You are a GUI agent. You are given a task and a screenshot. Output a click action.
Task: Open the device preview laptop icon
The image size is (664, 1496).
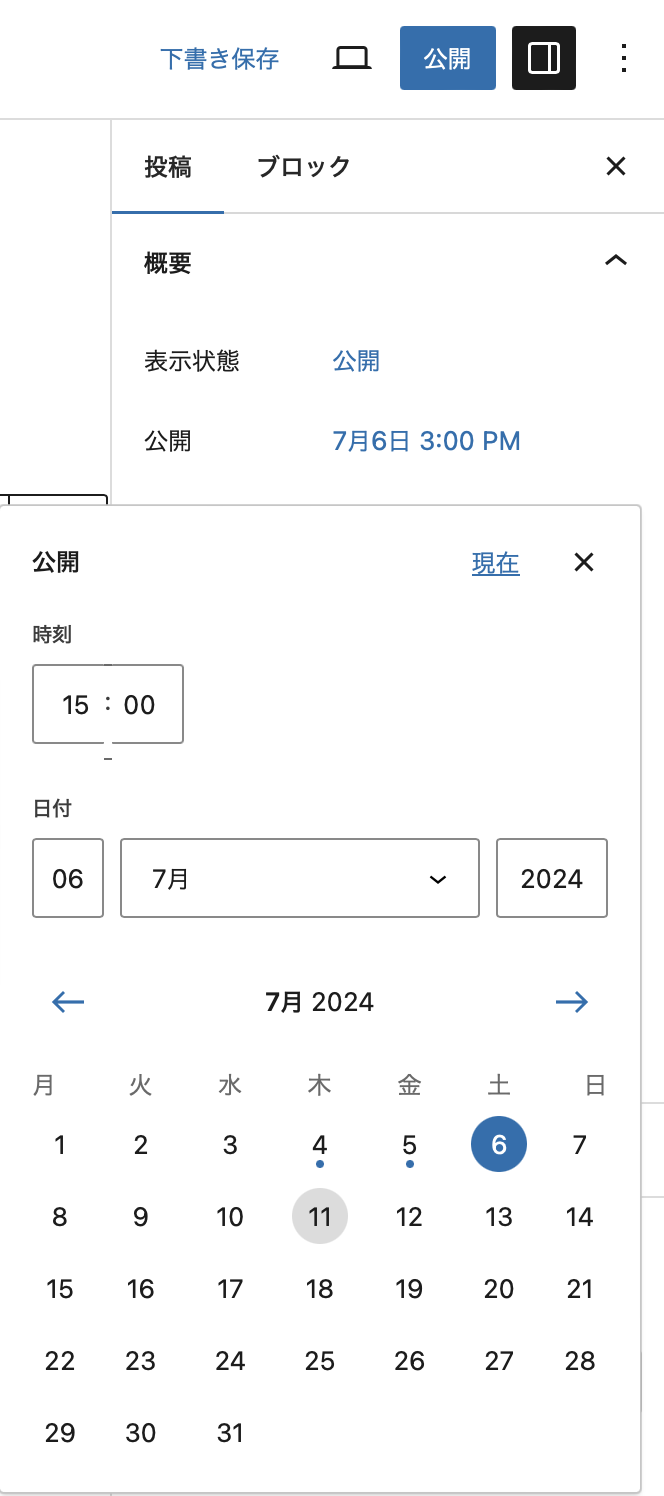(351, 59)
